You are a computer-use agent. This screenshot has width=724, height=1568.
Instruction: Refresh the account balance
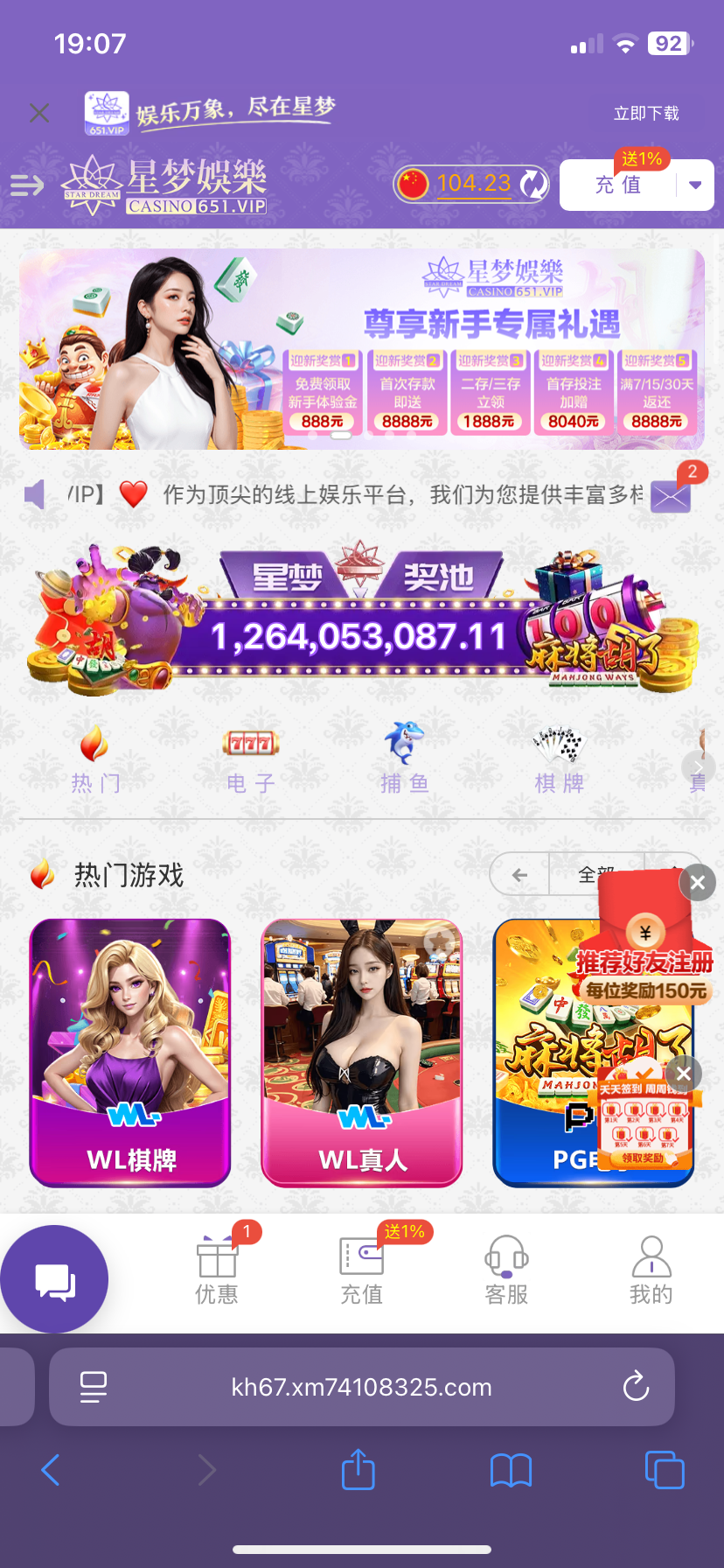pos(533,184)
